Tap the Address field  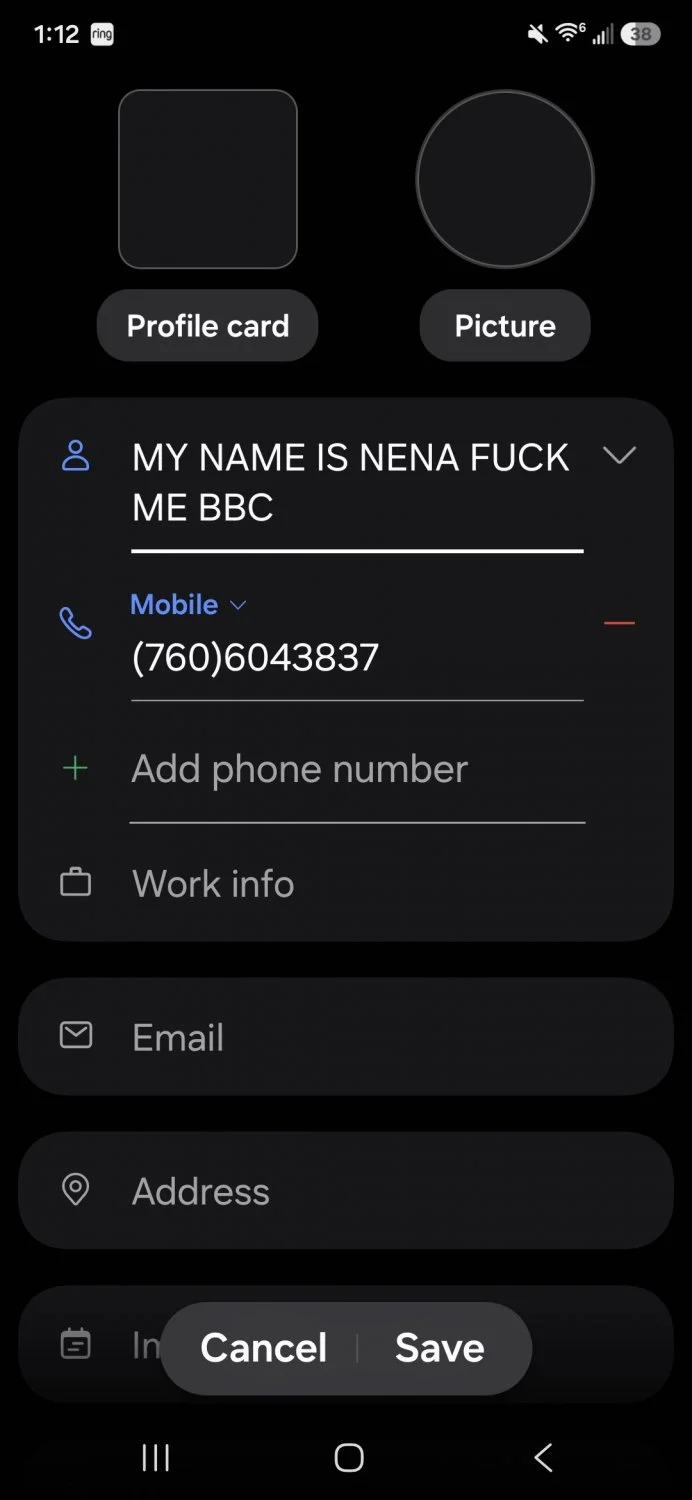click(x=346, y=1191)
